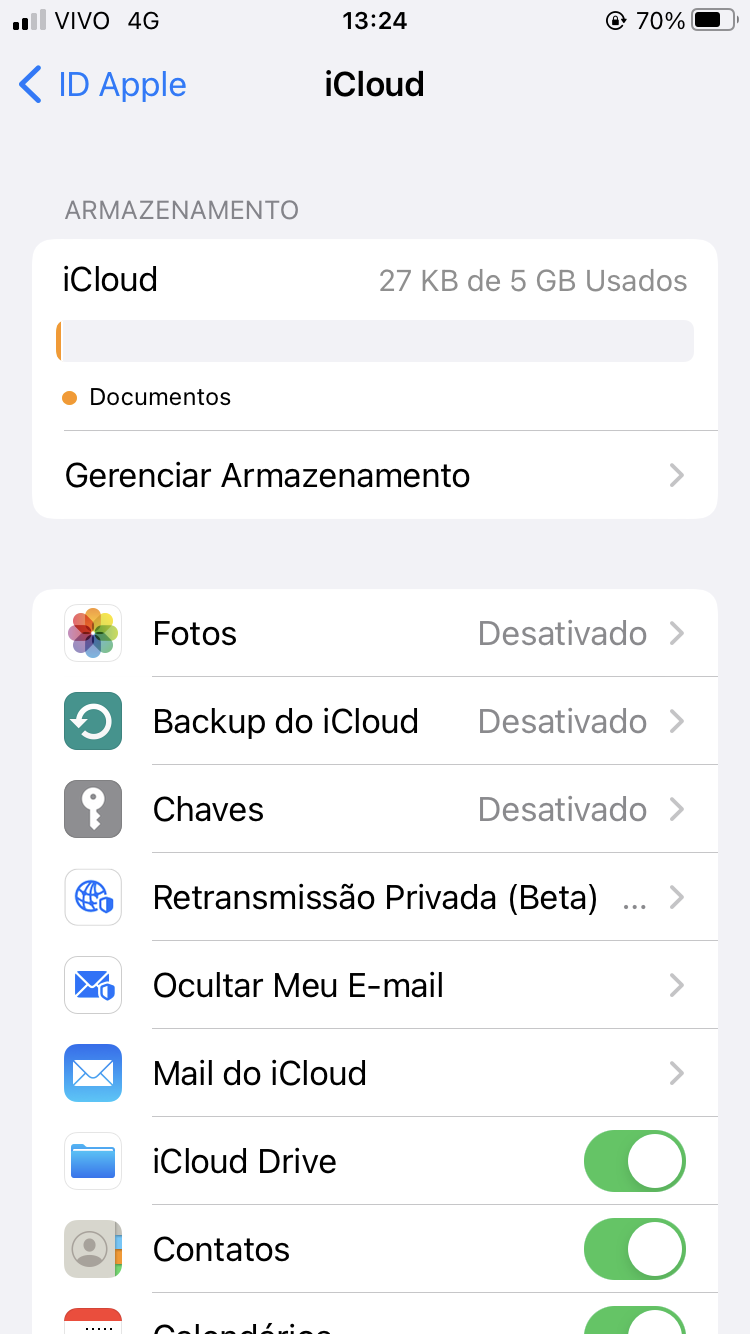This screenshot has width=750, height=1334.
Task: Open Backup do iCloud settings
Action: point(374,721)
